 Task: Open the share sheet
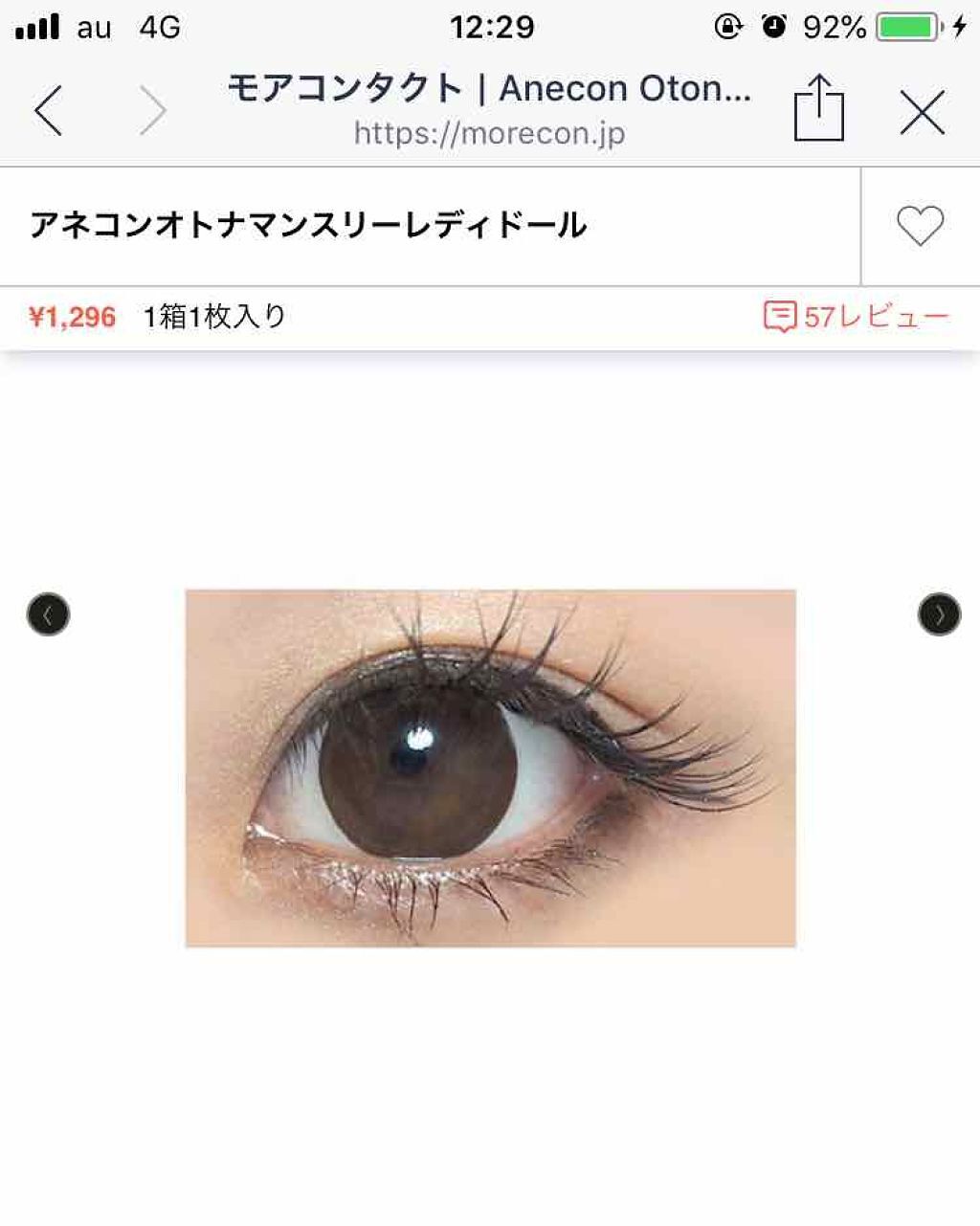pos(819,109)
